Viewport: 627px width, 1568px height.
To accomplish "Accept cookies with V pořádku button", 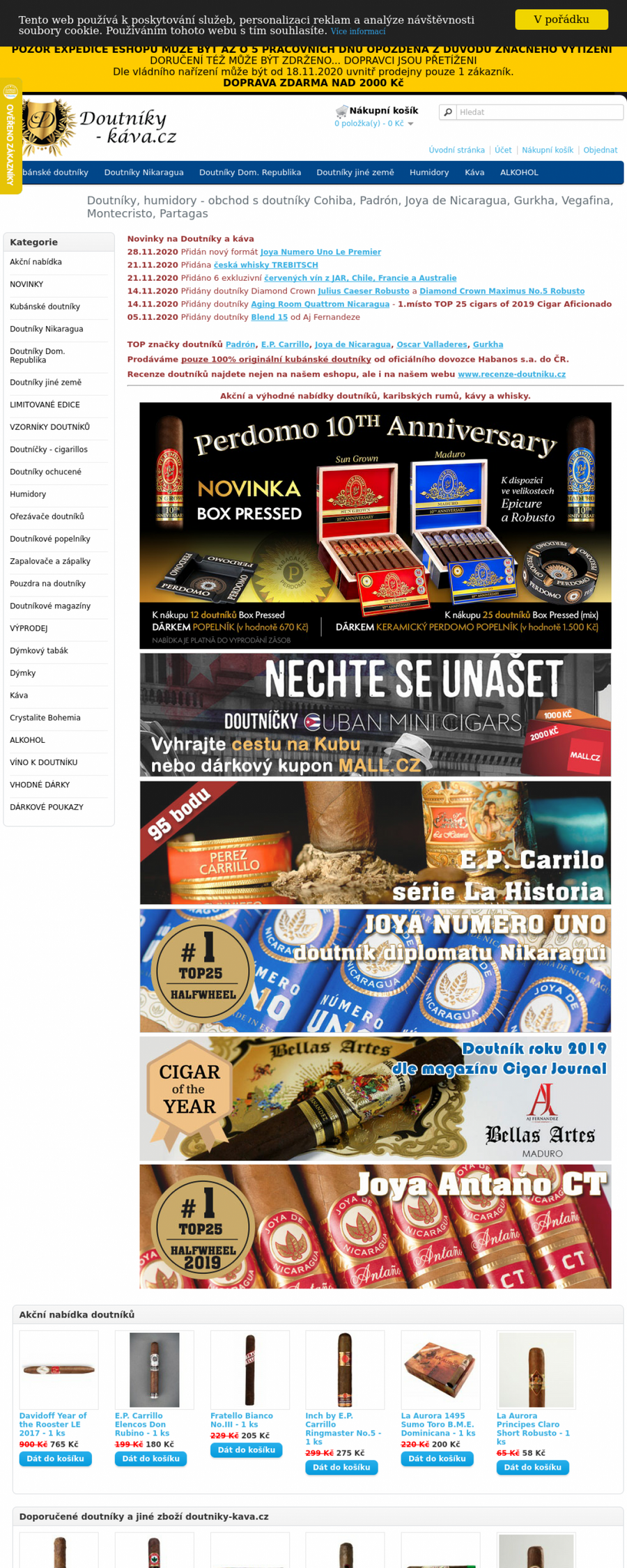I will [561, 20].
